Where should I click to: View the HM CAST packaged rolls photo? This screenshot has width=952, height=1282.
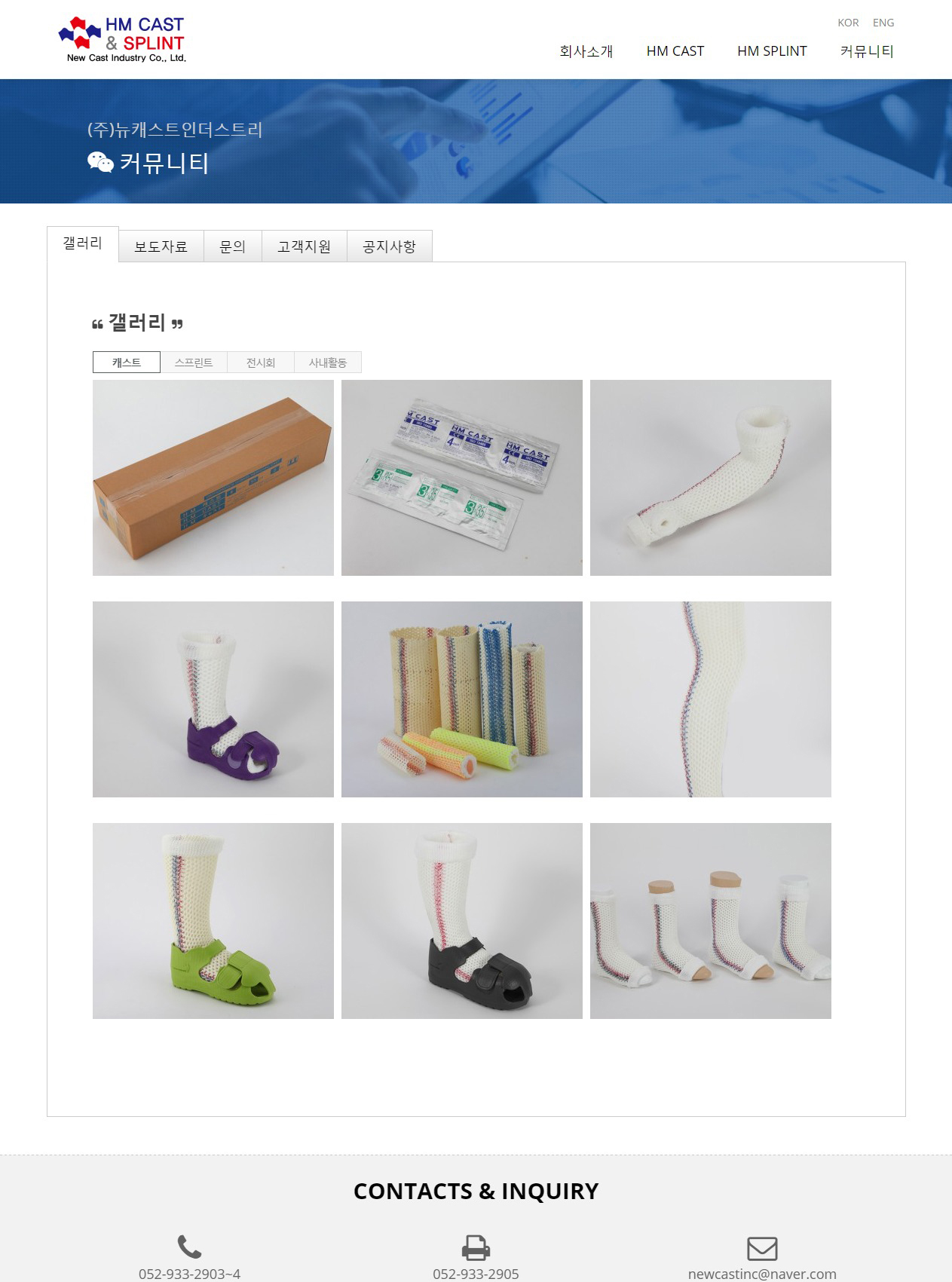pos(461,478)
